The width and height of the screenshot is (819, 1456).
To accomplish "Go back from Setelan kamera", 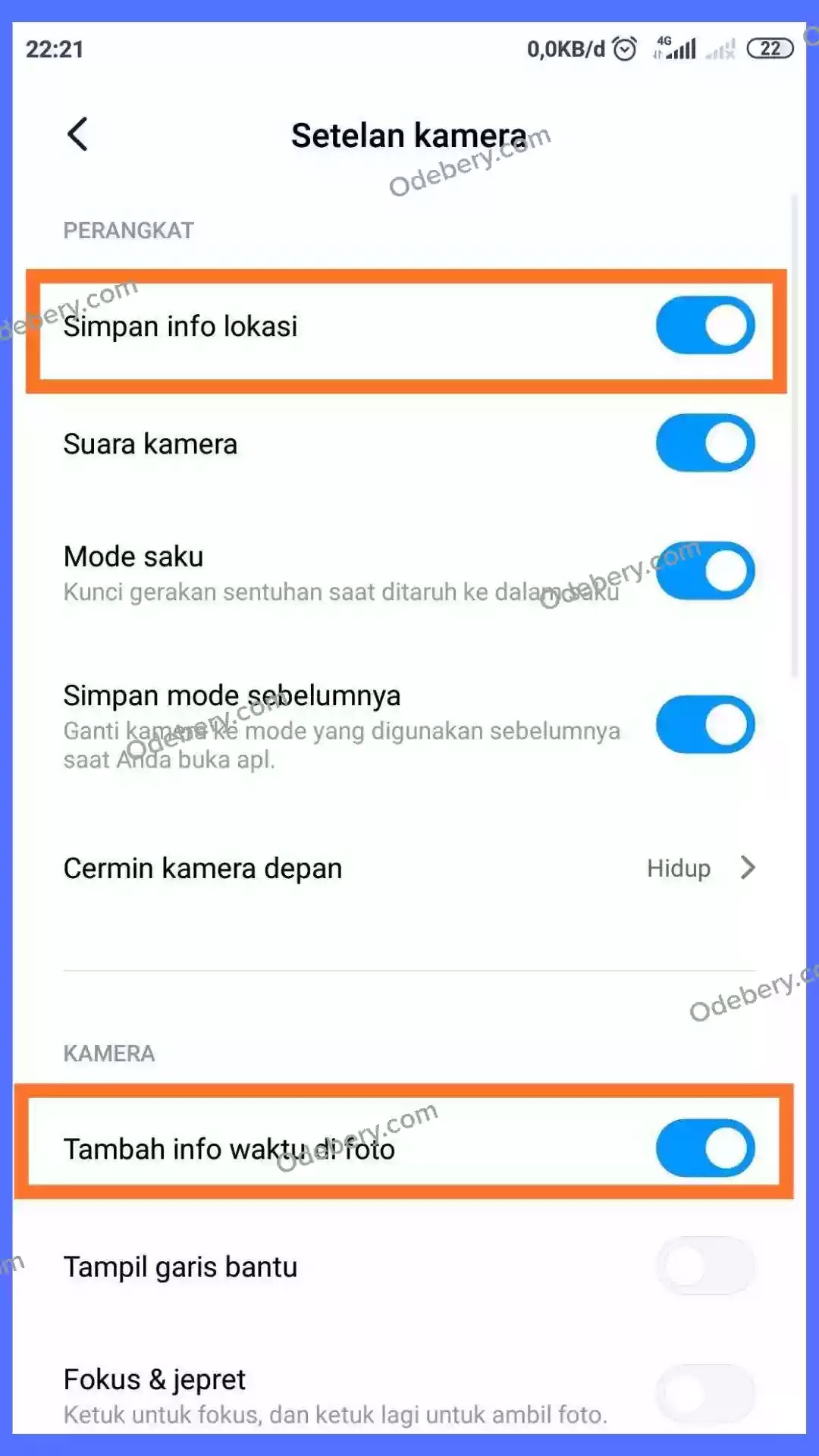I will 77,135.
